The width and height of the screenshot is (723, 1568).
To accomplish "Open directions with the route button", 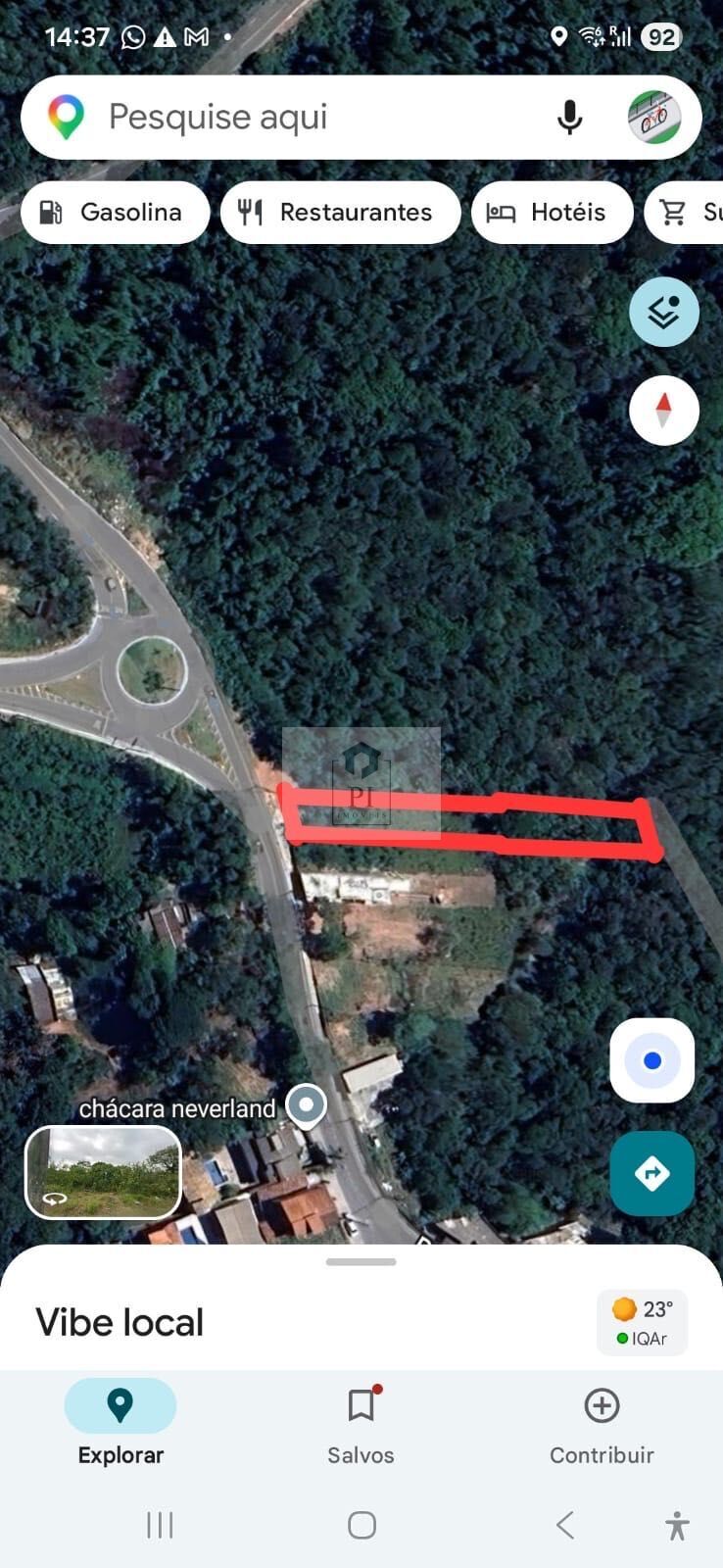I will point(652,1173).
